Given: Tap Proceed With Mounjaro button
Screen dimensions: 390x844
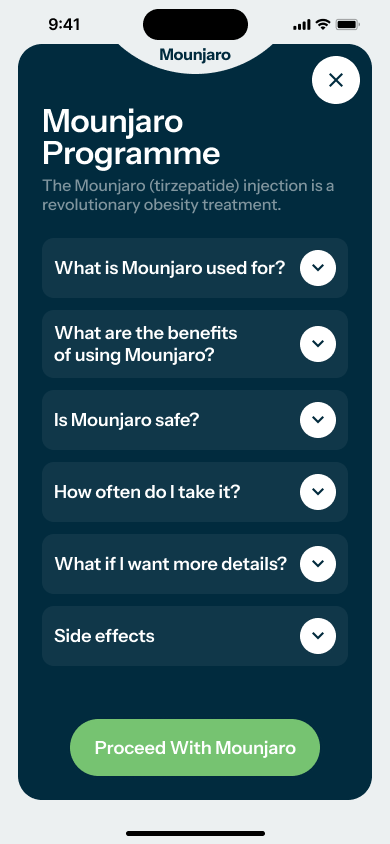Looking at the screenshot, I should pyautogui.click(x=195, y=748).
